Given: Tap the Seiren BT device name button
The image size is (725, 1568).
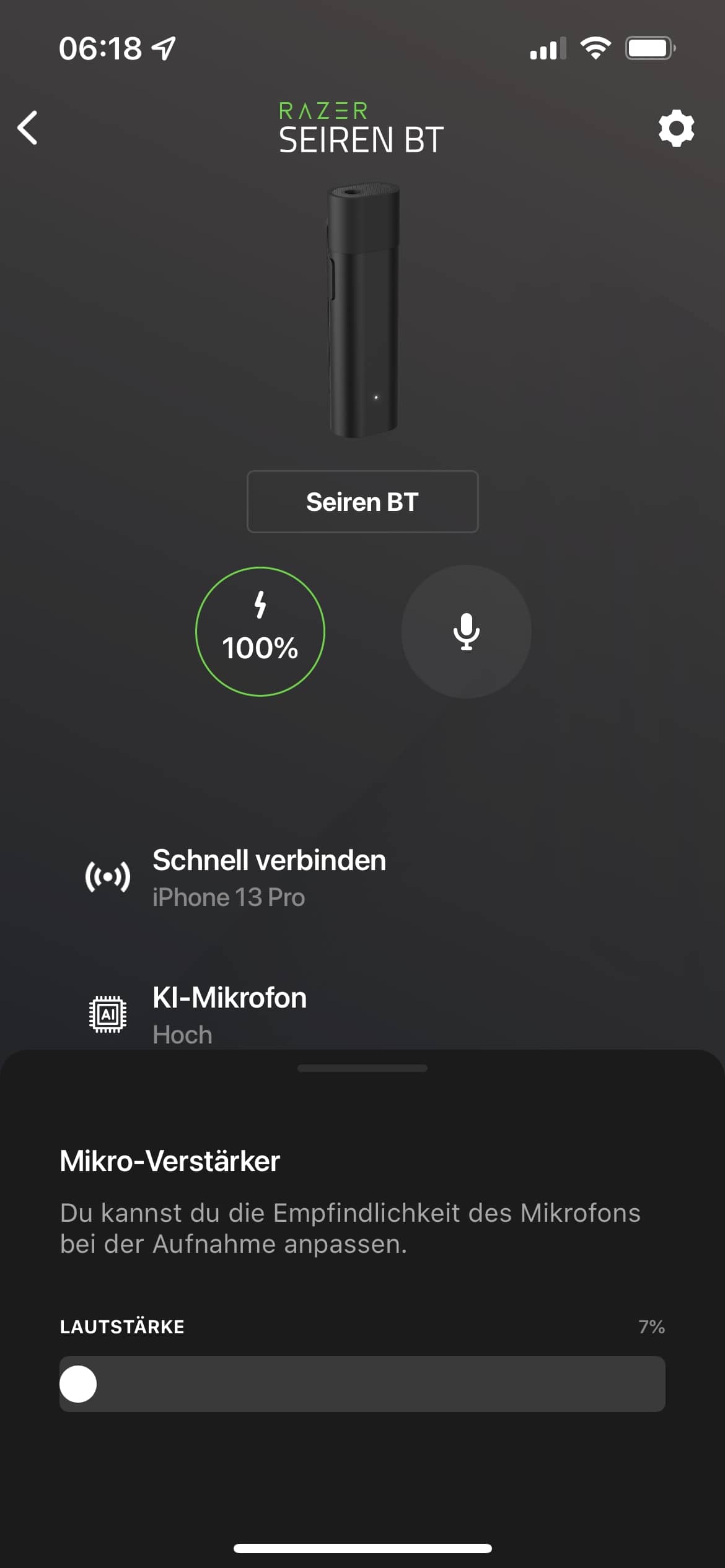Looking at the screenshot, I should [362, 502].
